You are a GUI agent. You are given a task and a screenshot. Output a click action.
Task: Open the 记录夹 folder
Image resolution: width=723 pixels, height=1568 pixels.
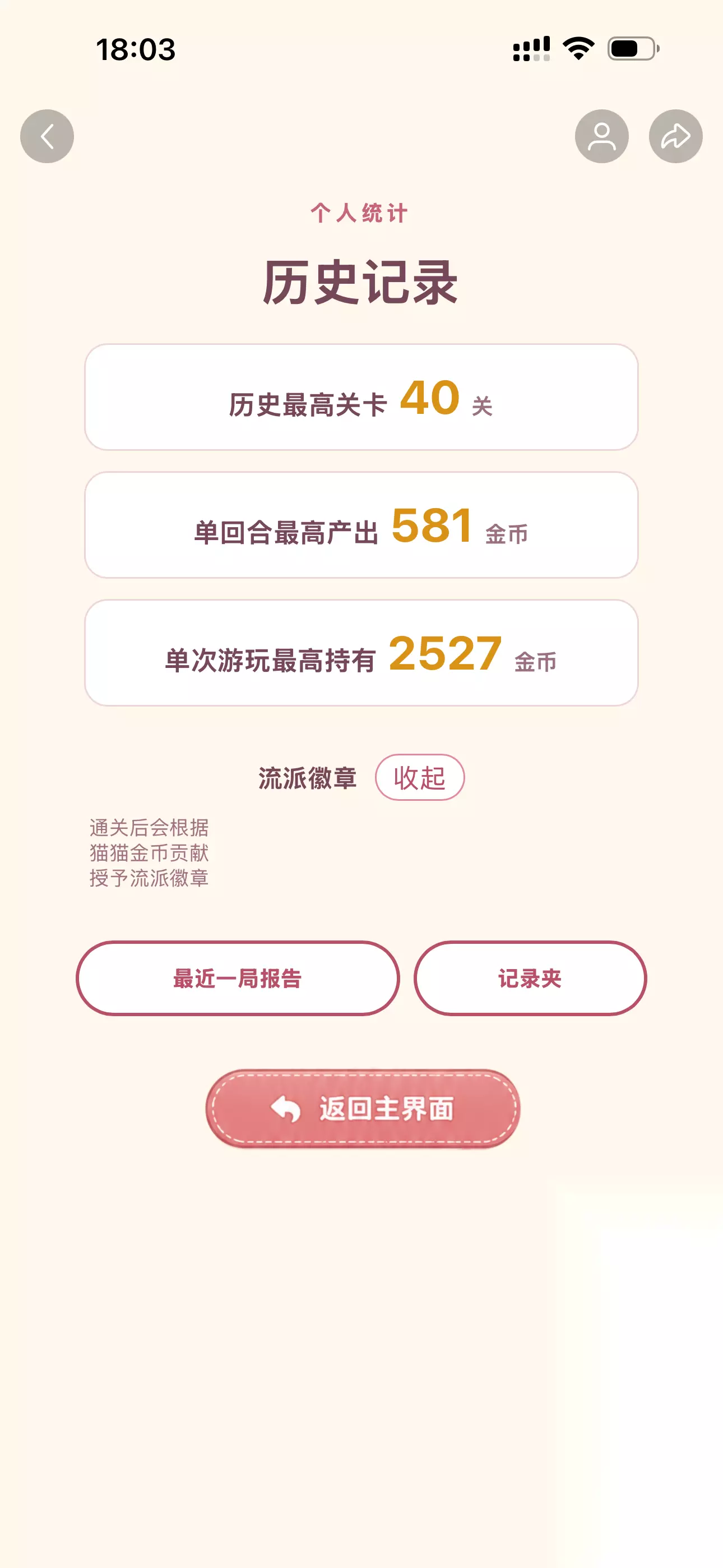530,978
